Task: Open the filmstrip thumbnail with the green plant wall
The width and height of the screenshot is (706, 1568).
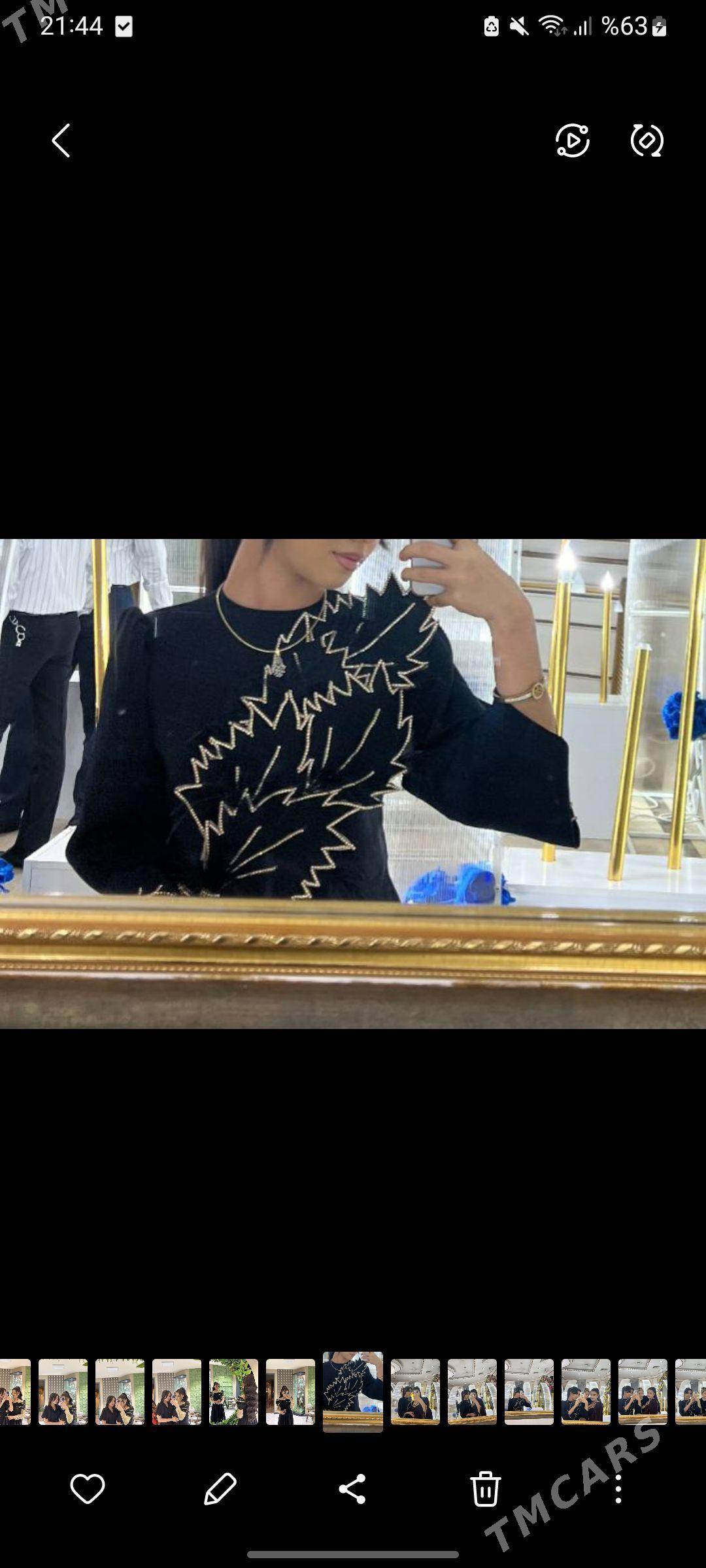Action: click(233, 1392)
